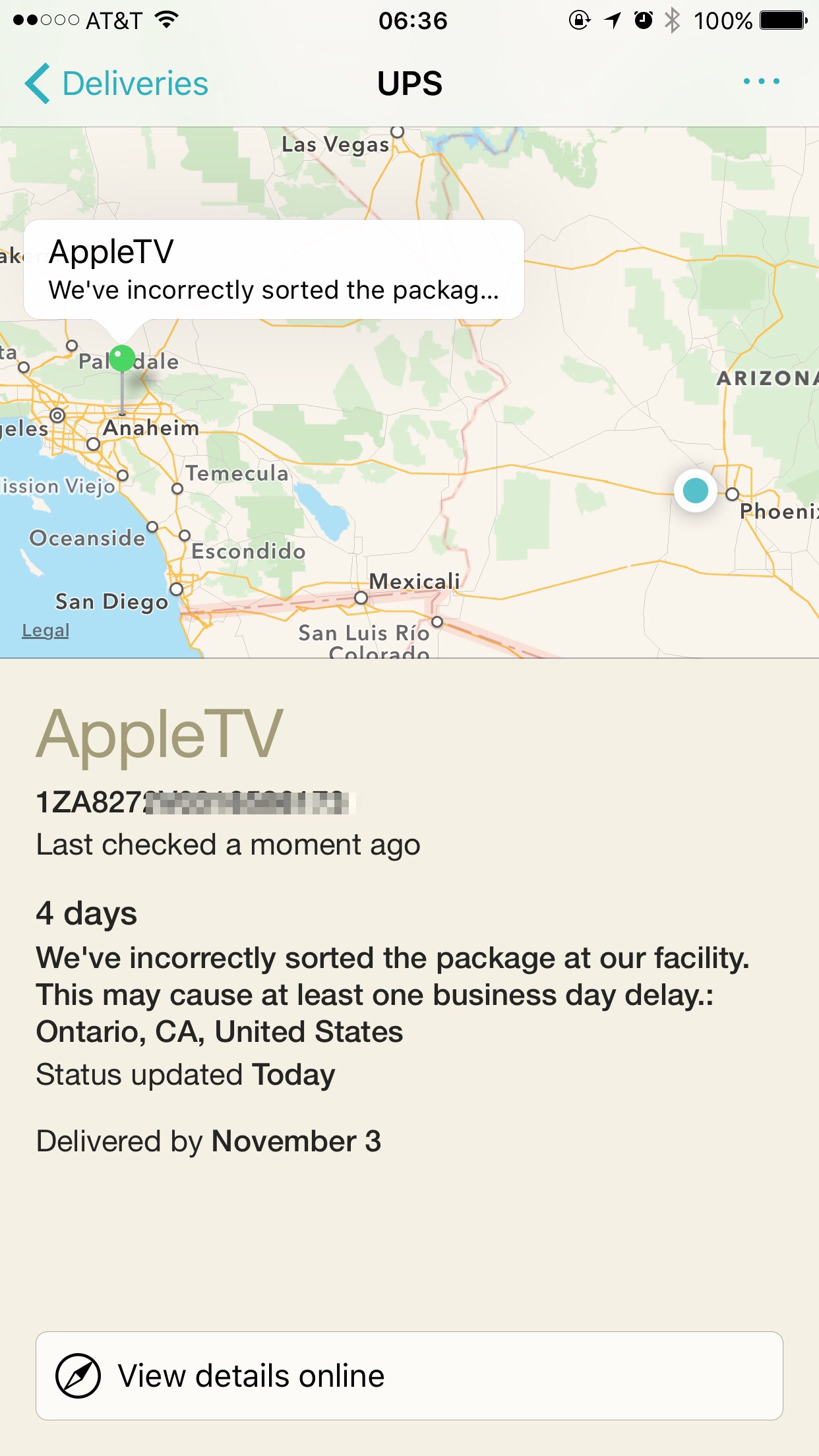Tap the green package pin on map

pyautogui.click(x=122, y=359)
